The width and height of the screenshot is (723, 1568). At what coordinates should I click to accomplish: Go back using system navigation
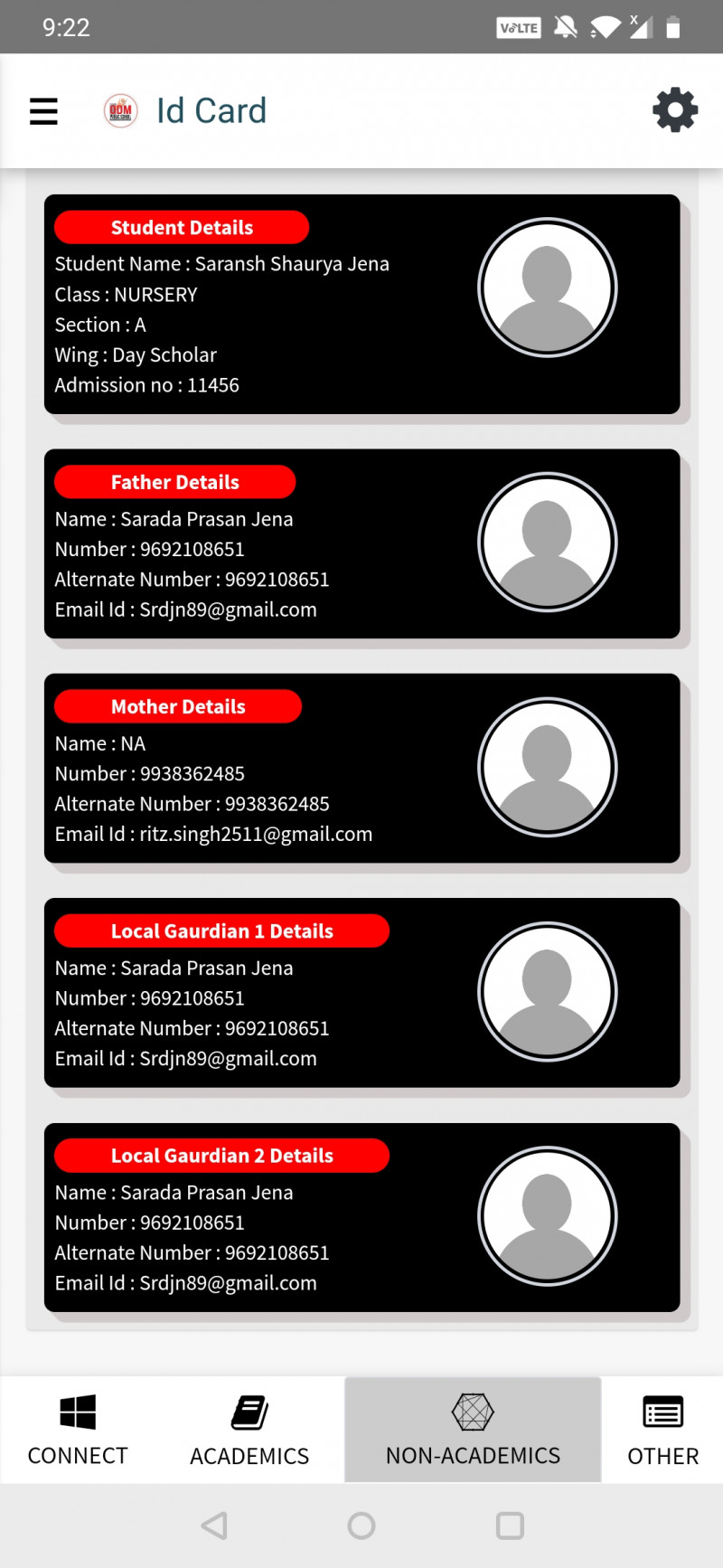tap(214, 1526)
